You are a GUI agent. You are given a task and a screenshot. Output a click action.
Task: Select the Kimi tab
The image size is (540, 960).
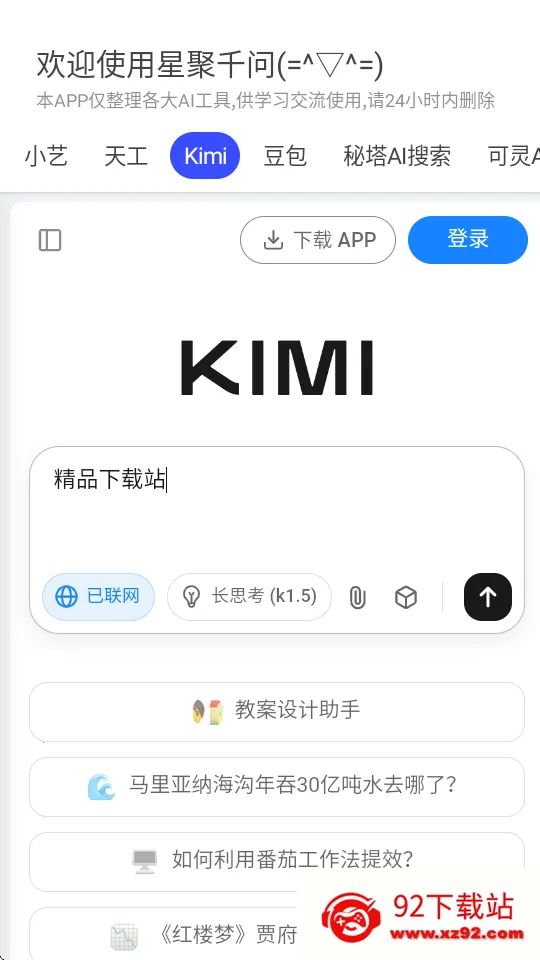205,156
